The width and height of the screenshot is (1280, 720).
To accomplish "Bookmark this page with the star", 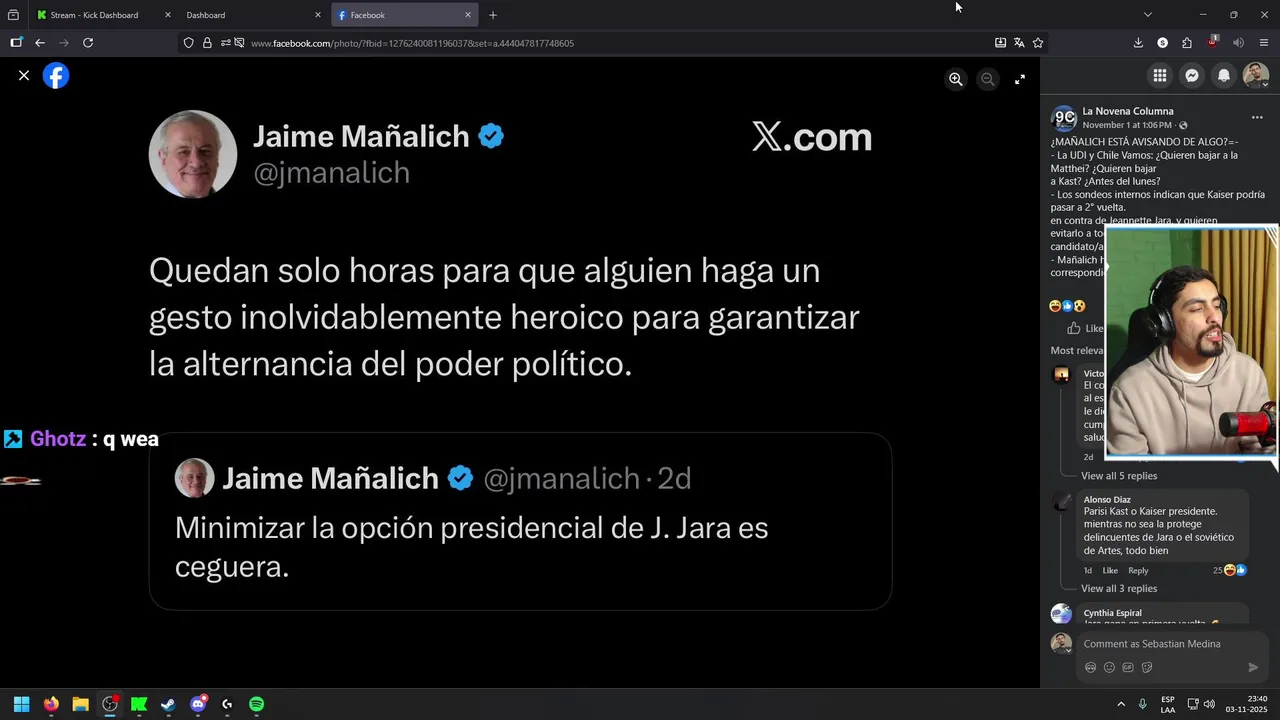I will coord(1038,43).
